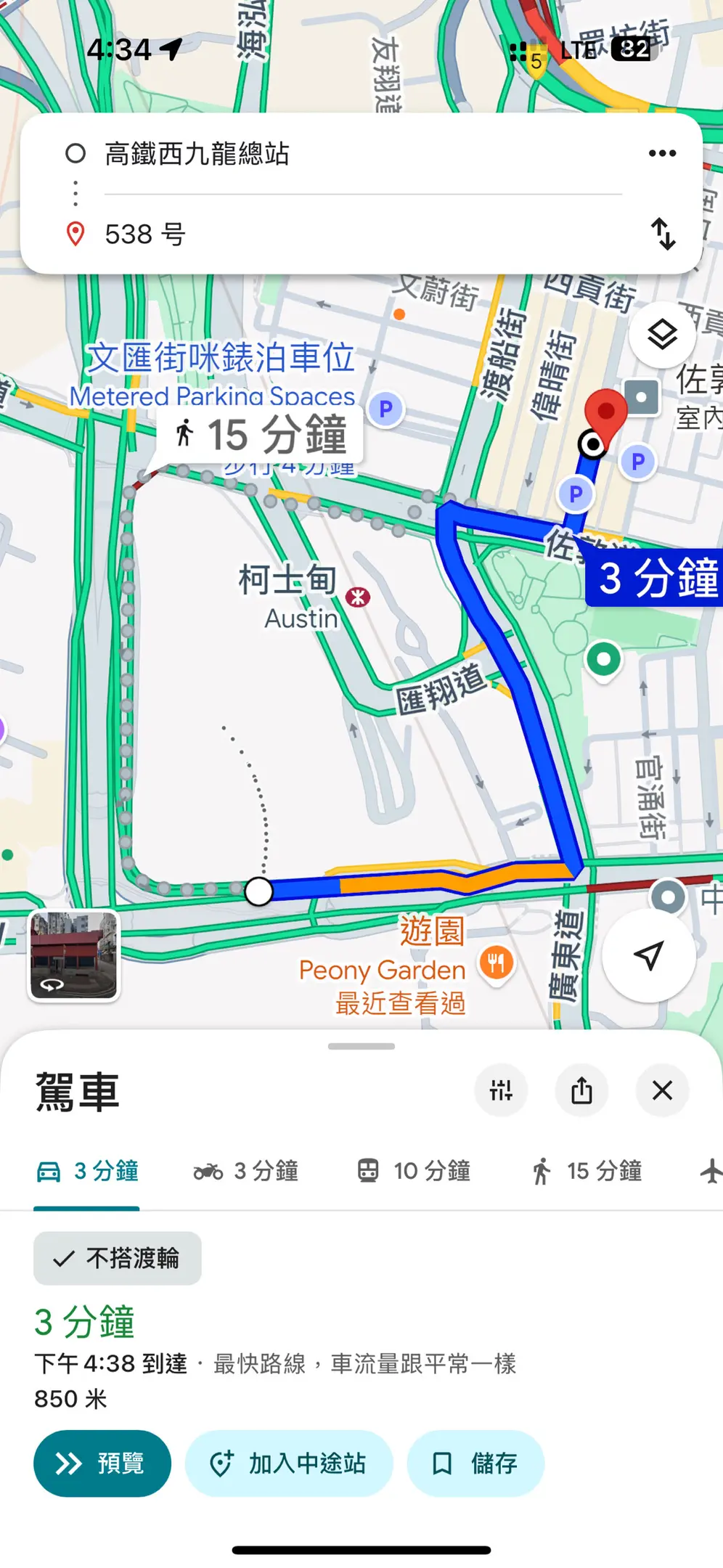
Task: Share these directions
Action: point(581,1090)
